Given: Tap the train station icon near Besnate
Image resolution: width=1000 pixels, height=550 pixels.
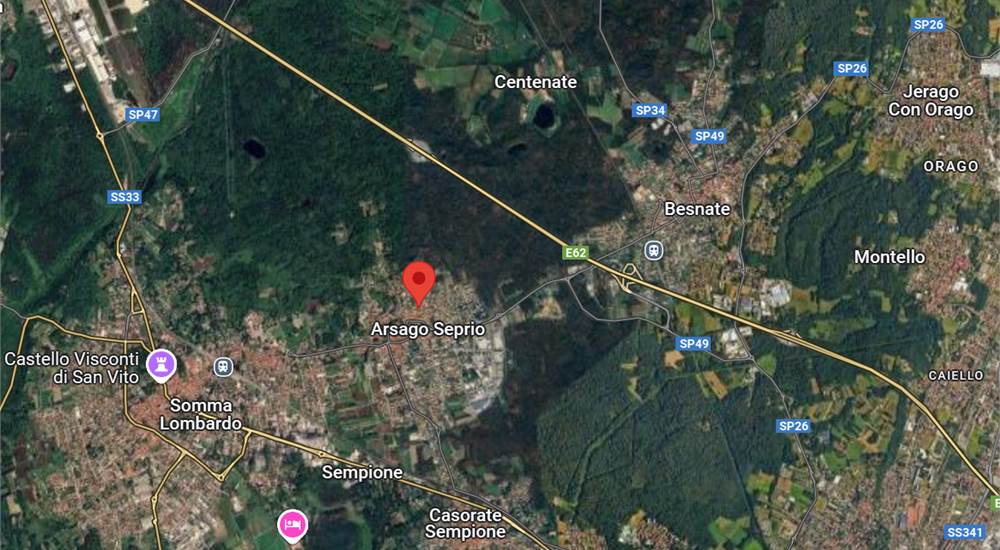Looking at the screenshot, I should pyautogui.click(x=655, y=249).
